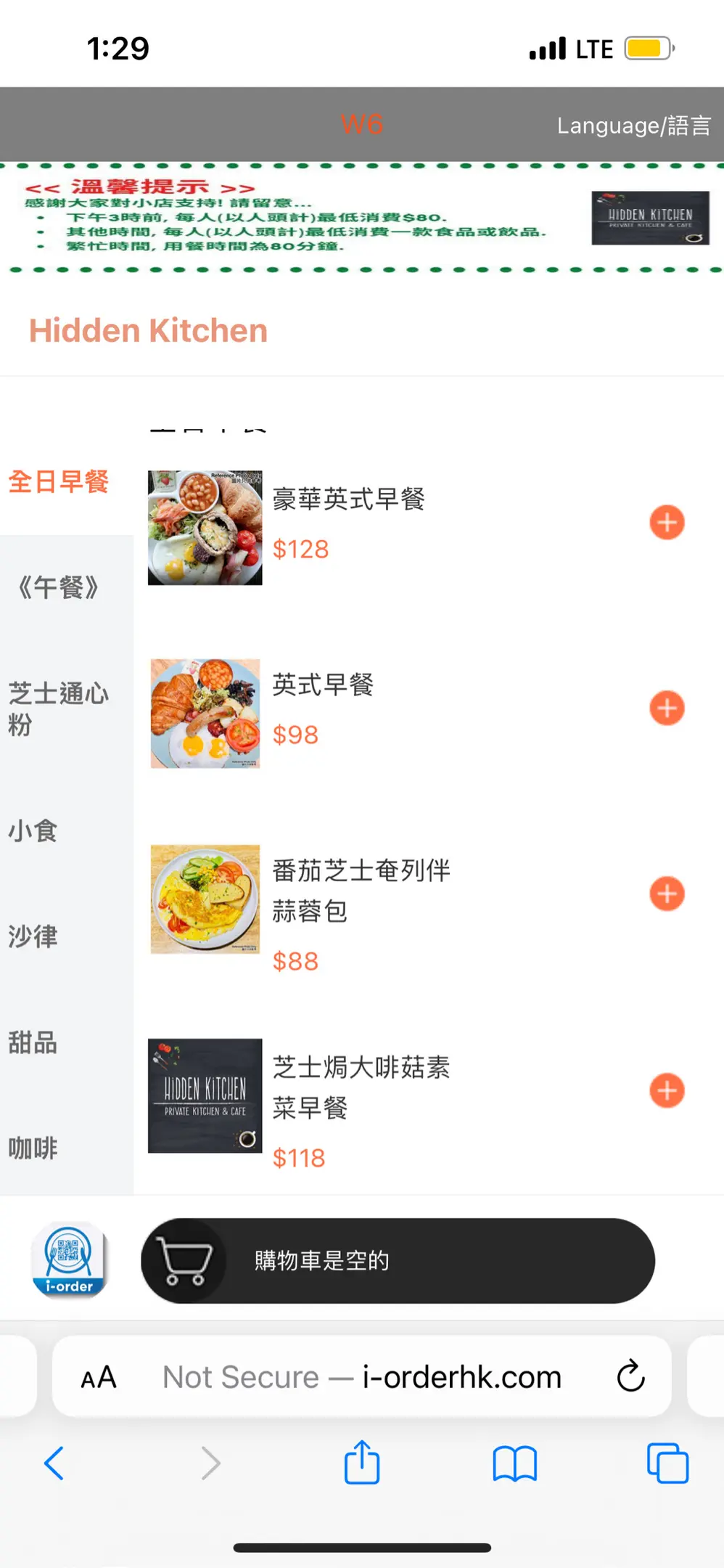
Task: Show all open Safari tabs
Action: click(667, 1463)
